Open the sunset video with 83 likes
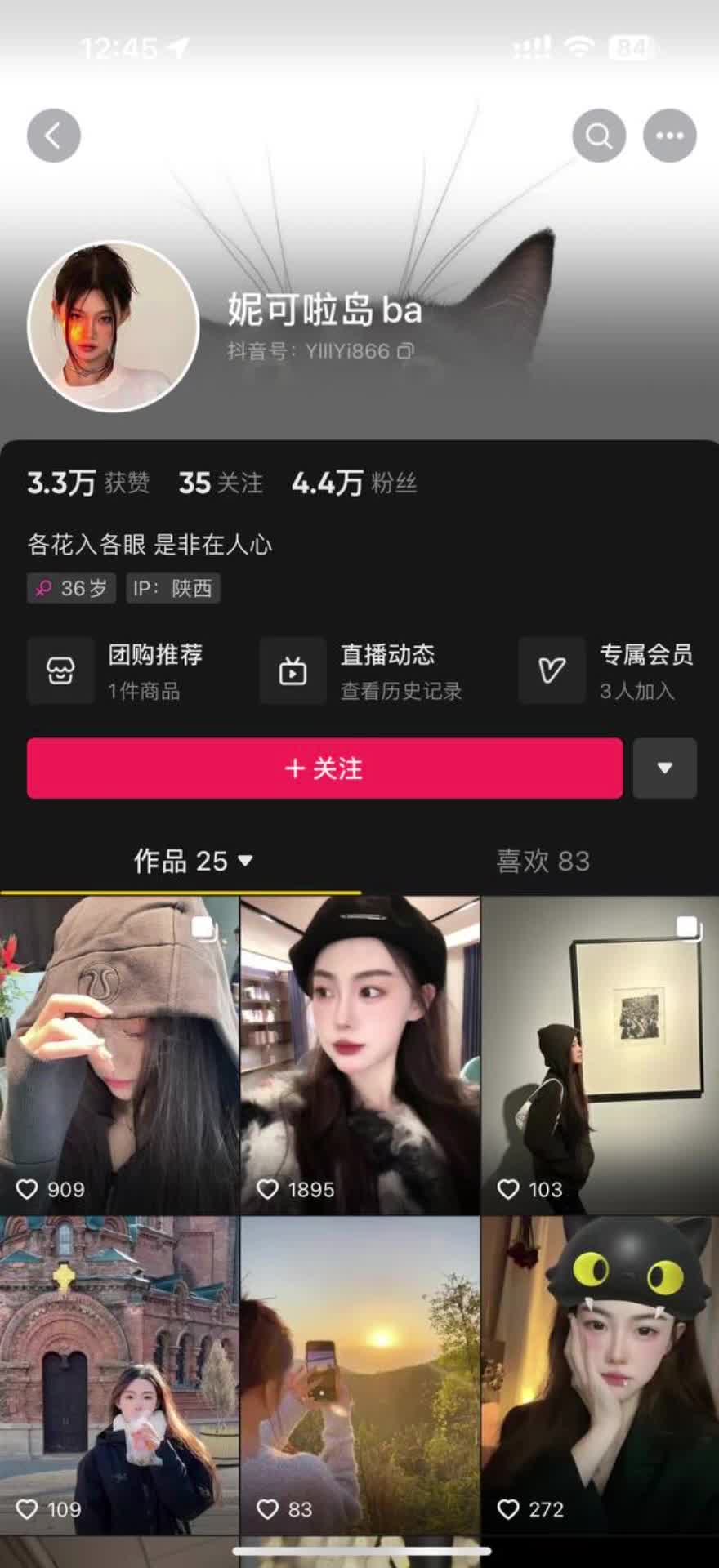719x1568 pixels. point(359,1376)
